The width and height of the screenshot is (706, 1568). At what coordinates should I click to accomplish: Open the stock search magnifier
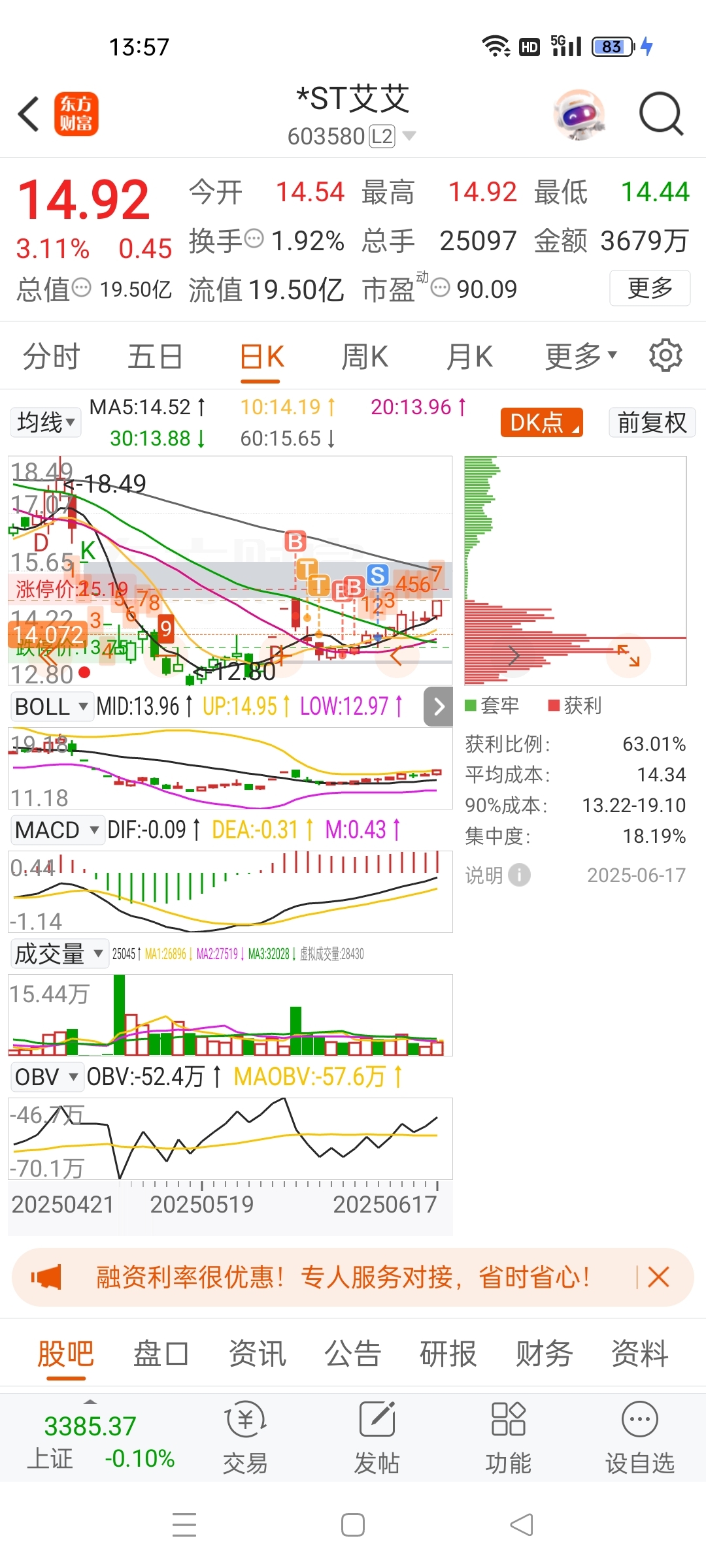[661, 114]
